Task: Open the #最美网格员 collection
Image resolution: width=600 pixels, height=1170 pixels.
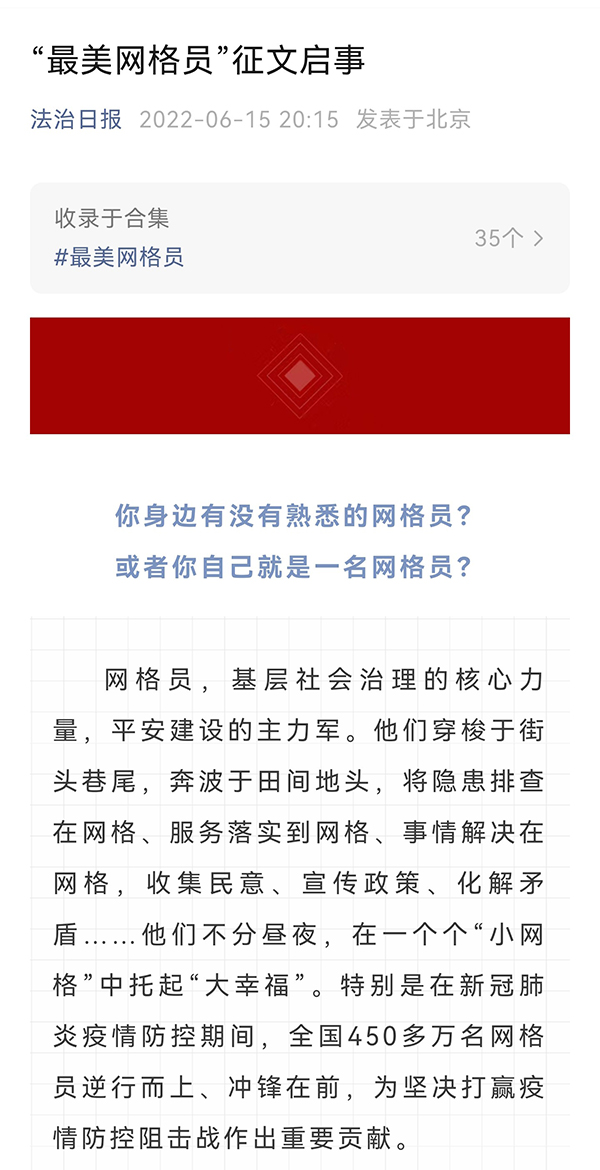Action: [x=119, y=258]
